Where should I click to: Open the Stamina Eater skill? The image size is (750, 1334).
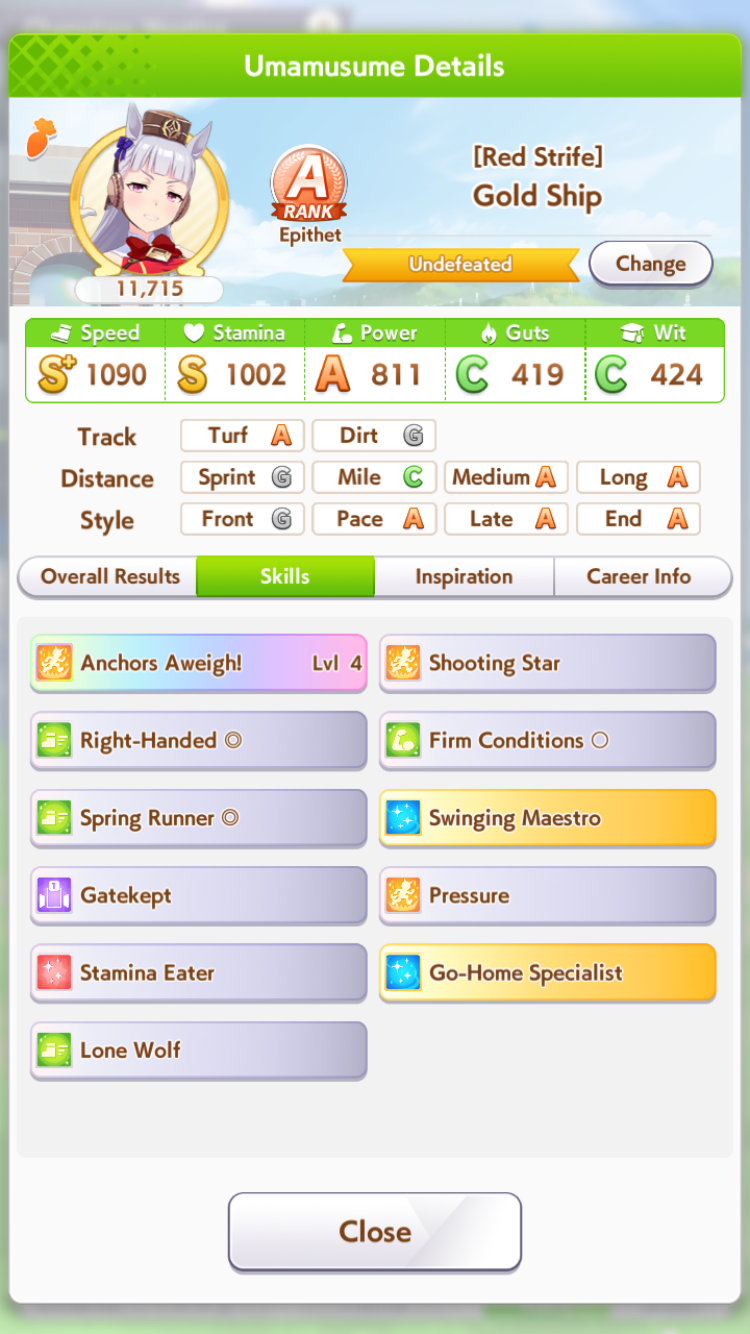(199, 973)
